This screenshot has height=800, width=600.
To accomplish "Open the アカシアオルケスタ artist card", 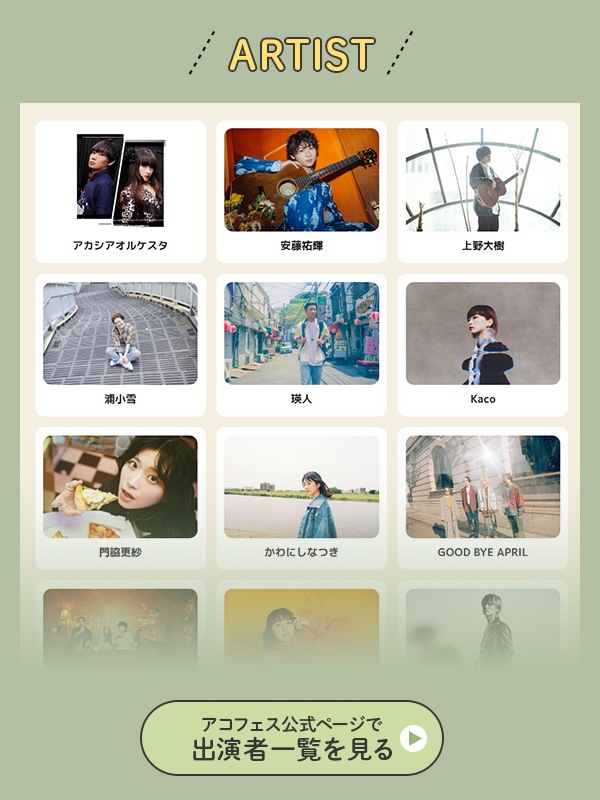I will pos(120,191).
